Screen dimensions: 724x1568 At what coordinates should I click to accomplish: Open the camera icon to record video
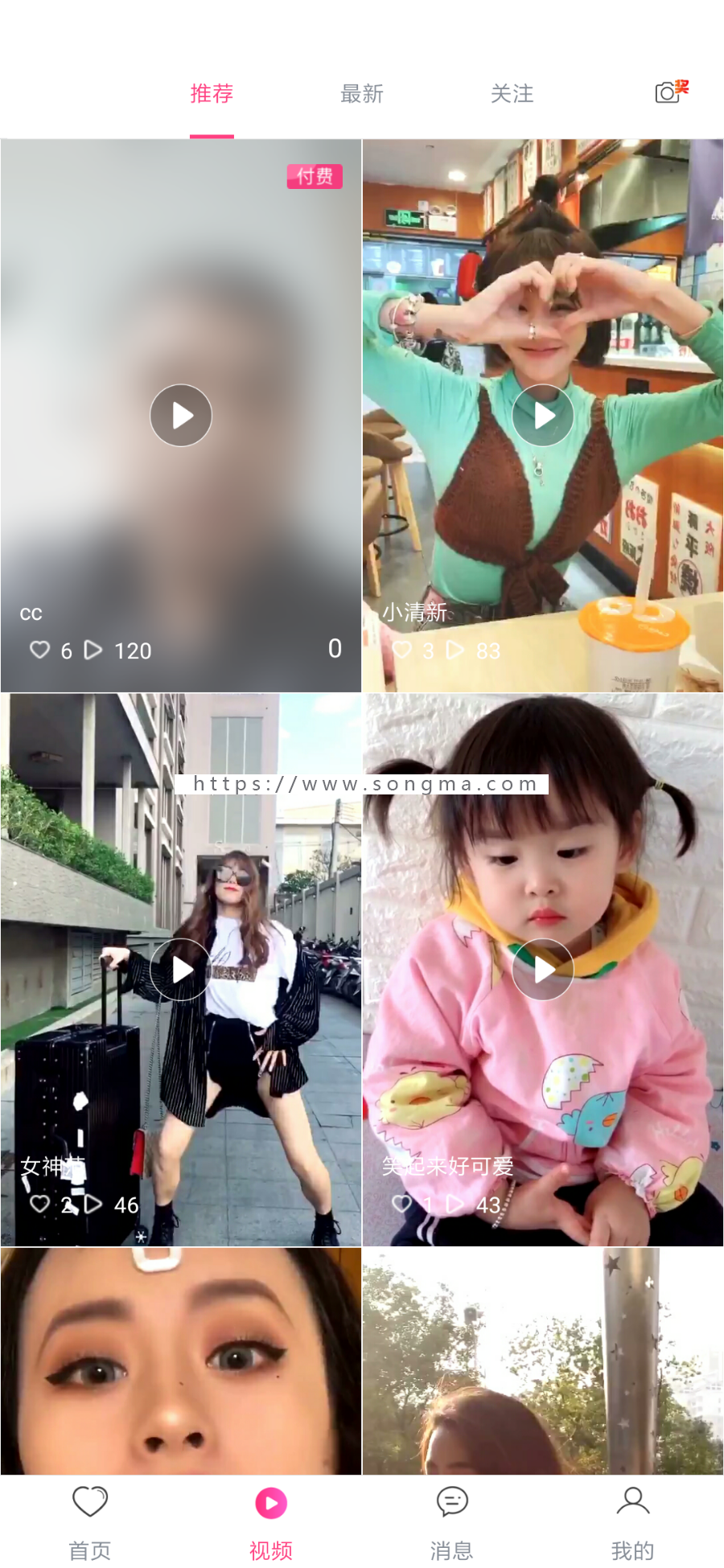tap(668, 92)
